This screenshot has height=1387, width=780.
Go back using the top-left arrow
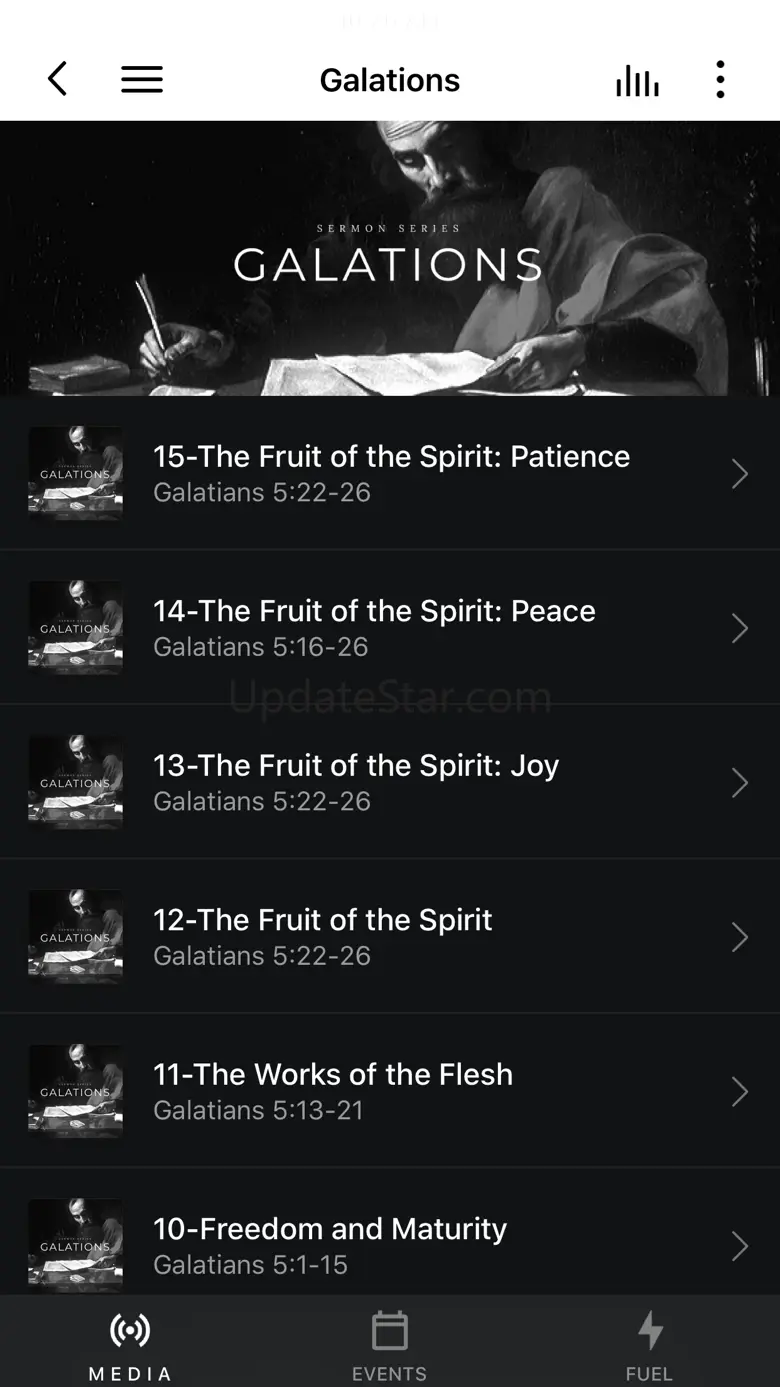58,79
